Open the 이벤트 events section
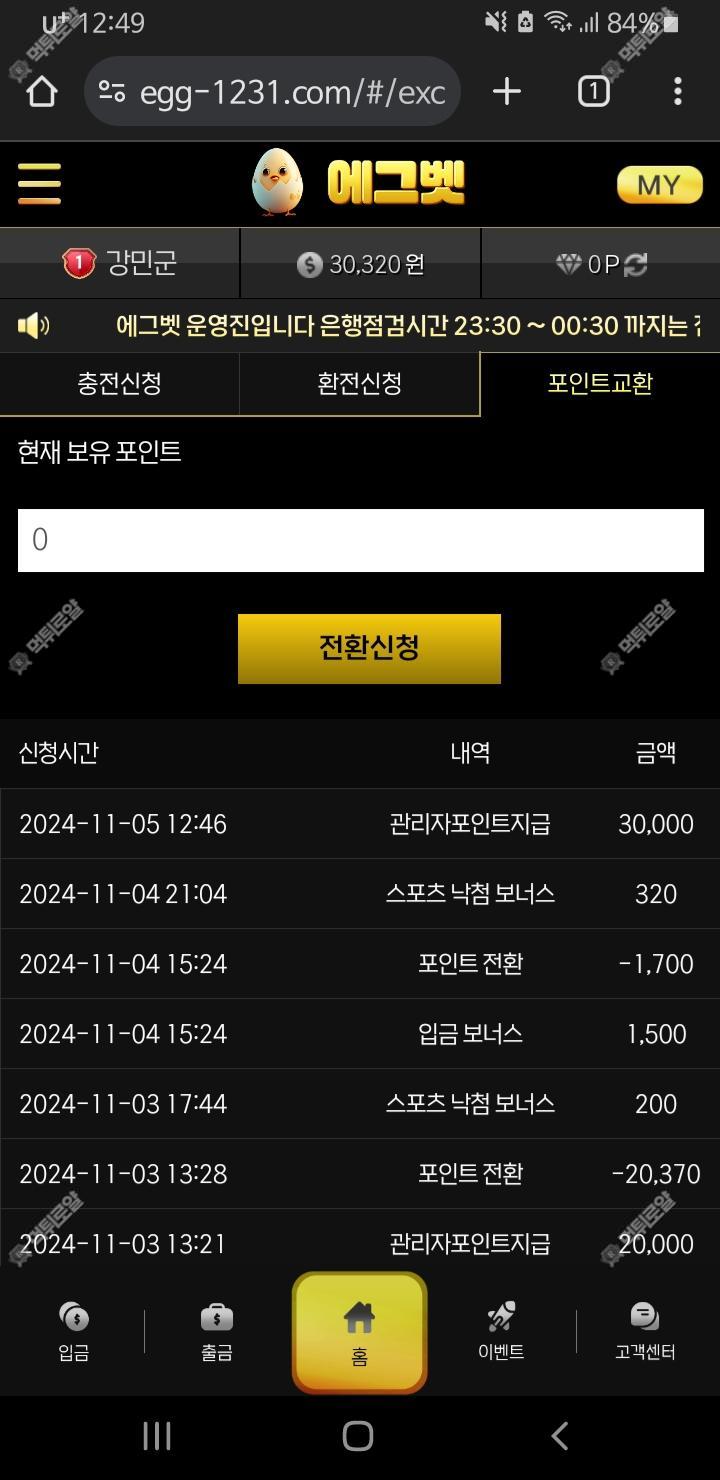 click(501, 1332)
